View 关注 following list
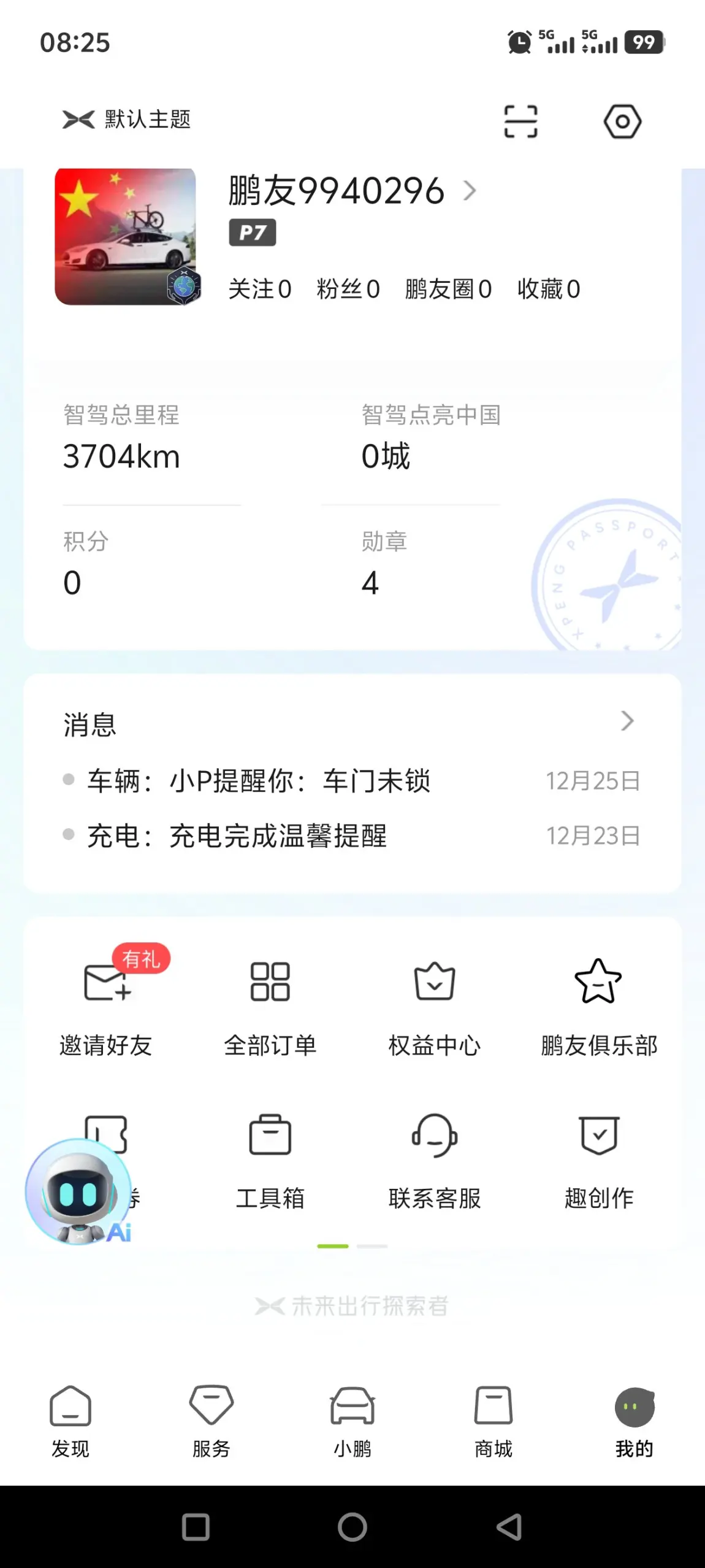The height and width of the screenshot is (1568, 705). (x=259, y=289)
